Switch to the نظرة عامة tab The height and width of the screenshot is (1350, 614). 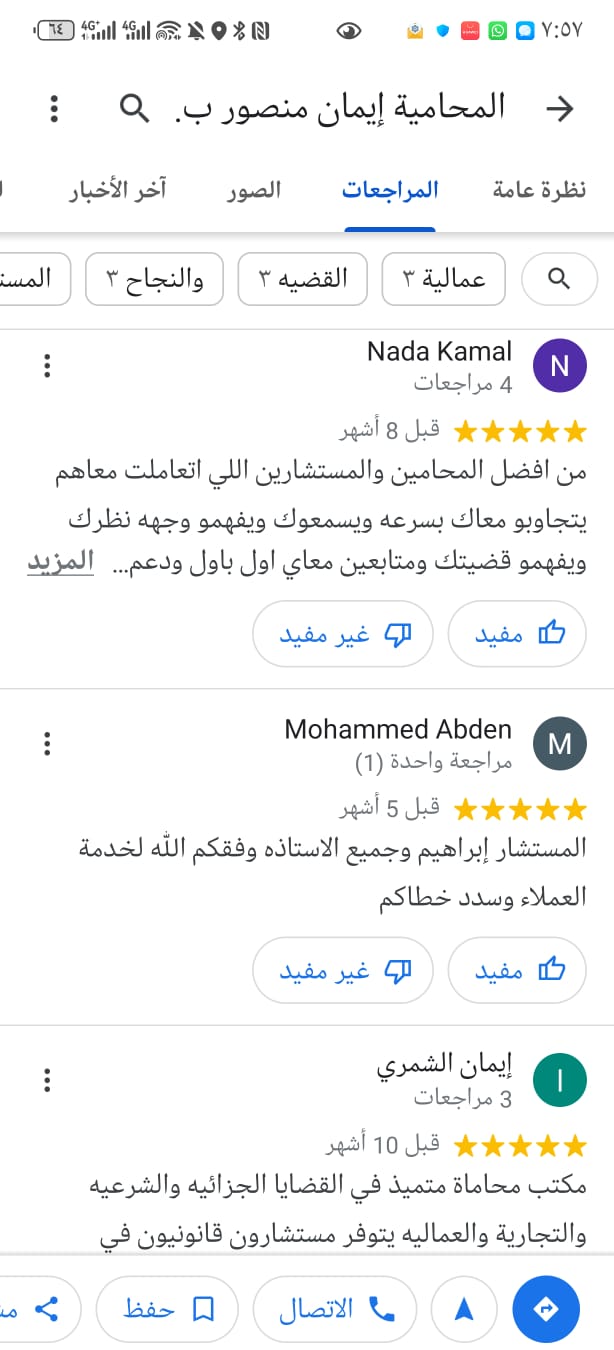pos(539,190)
